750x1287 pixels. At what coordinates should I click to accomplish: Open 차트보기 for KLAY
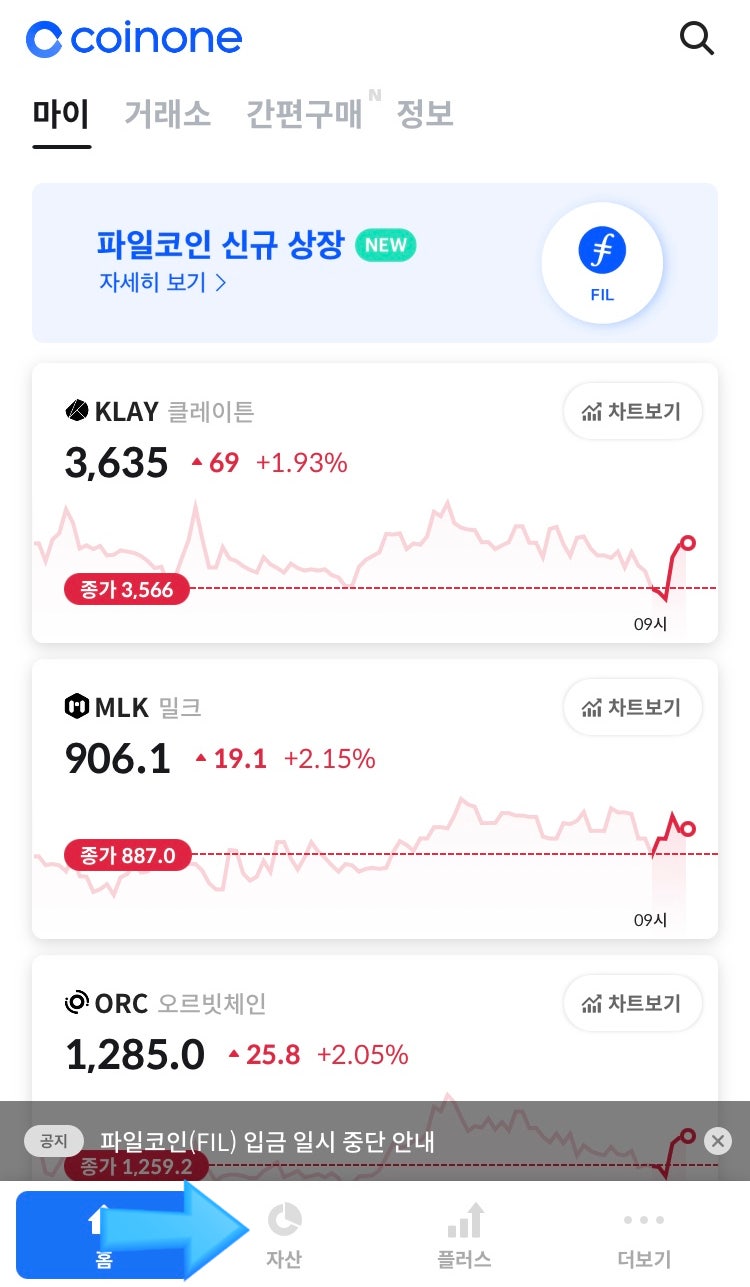tap(632, 411)
